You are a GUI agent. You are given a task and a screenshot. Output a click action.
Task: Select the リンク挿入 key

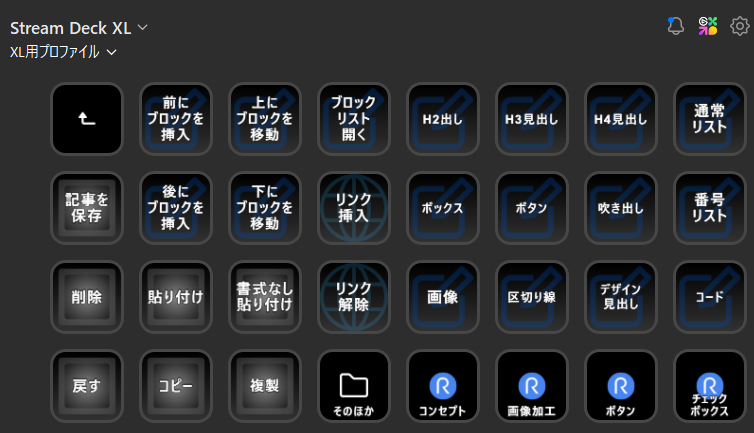354,208
